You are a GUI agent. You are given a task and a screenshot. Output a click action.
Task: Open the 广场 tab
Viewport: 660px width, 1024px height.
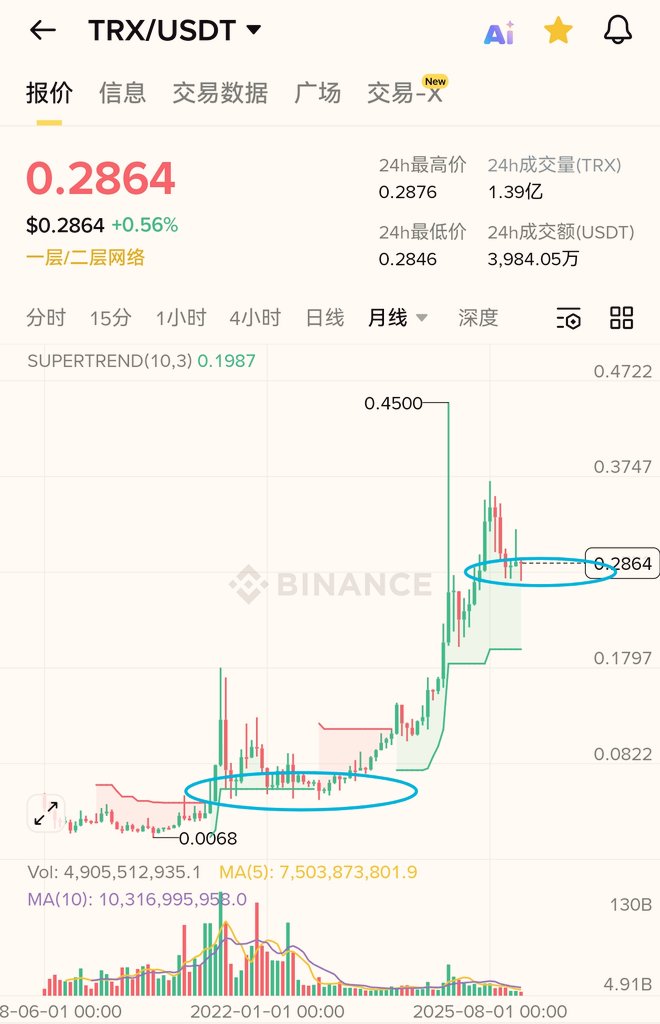click(x=317, y=93)
